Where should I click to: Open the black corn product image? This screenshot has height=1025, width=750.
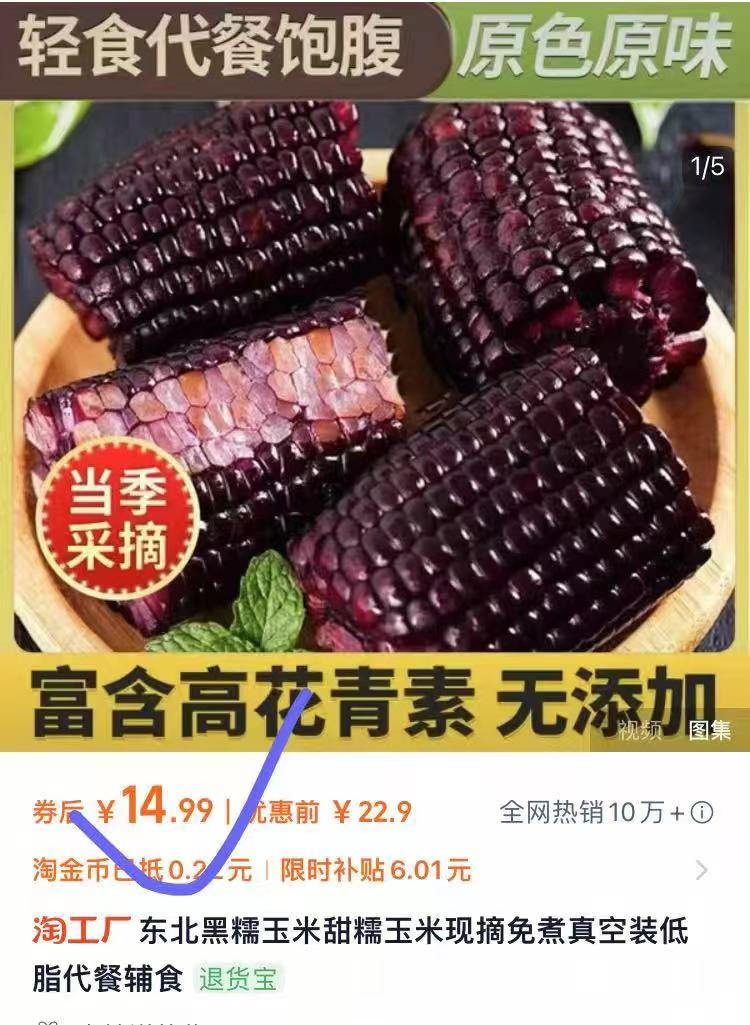pyautogui.click(x=375, y=380)
